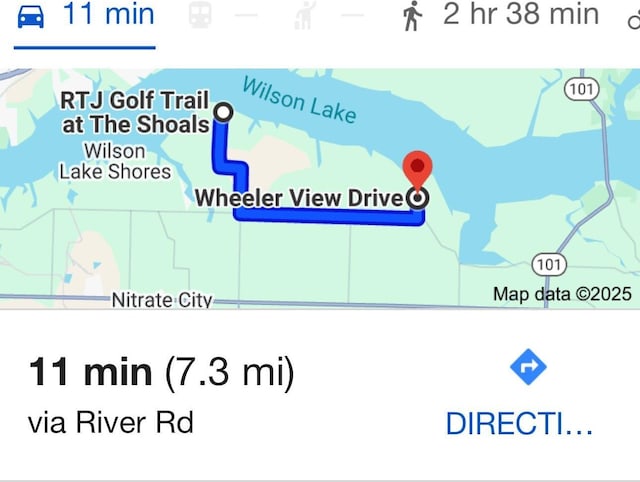Tap the red destination pin on map

417,169
